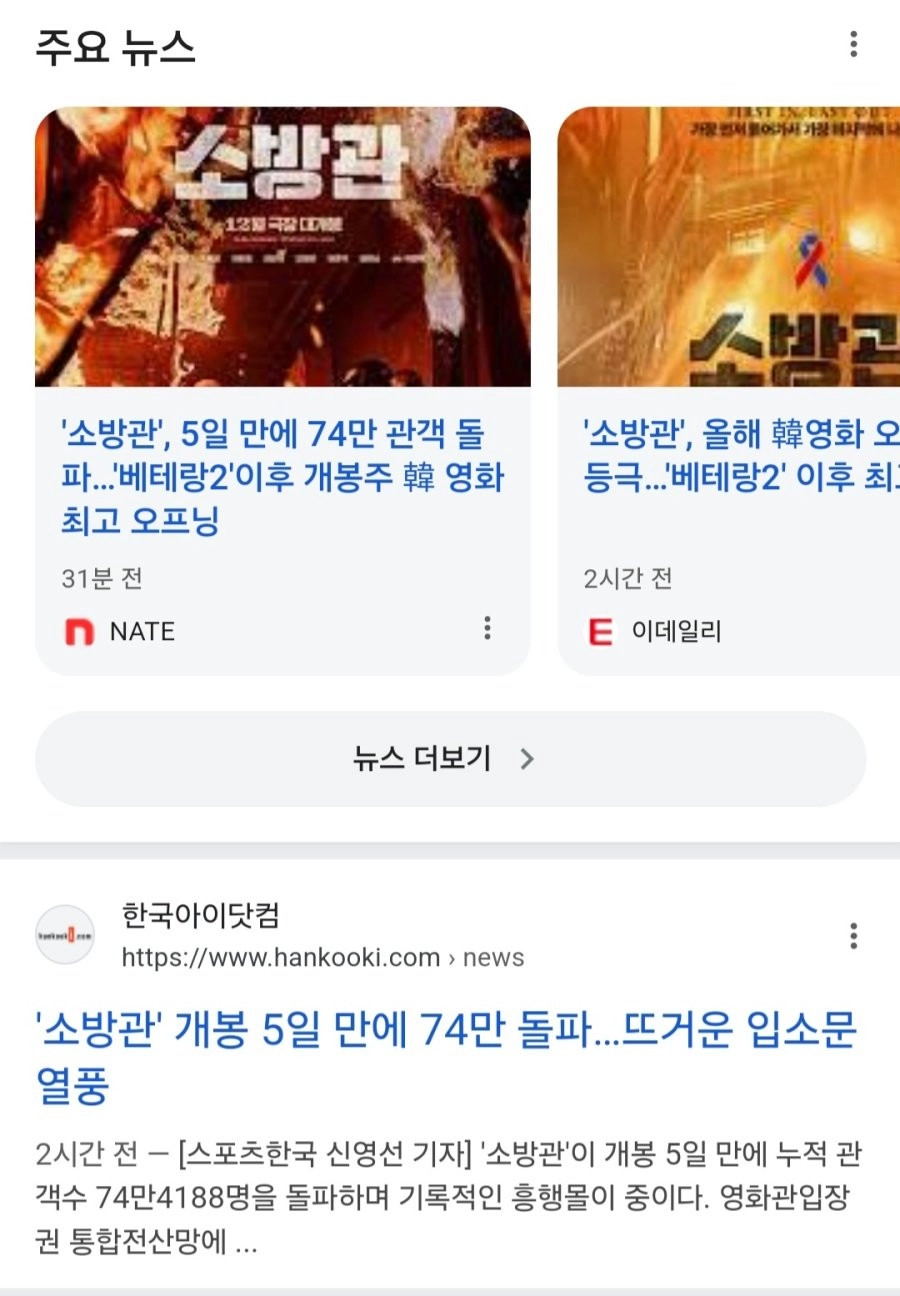Screen dimensions: 900x1296
Task: Open the 주요 뉴스 section options menu
Action: 854,42
